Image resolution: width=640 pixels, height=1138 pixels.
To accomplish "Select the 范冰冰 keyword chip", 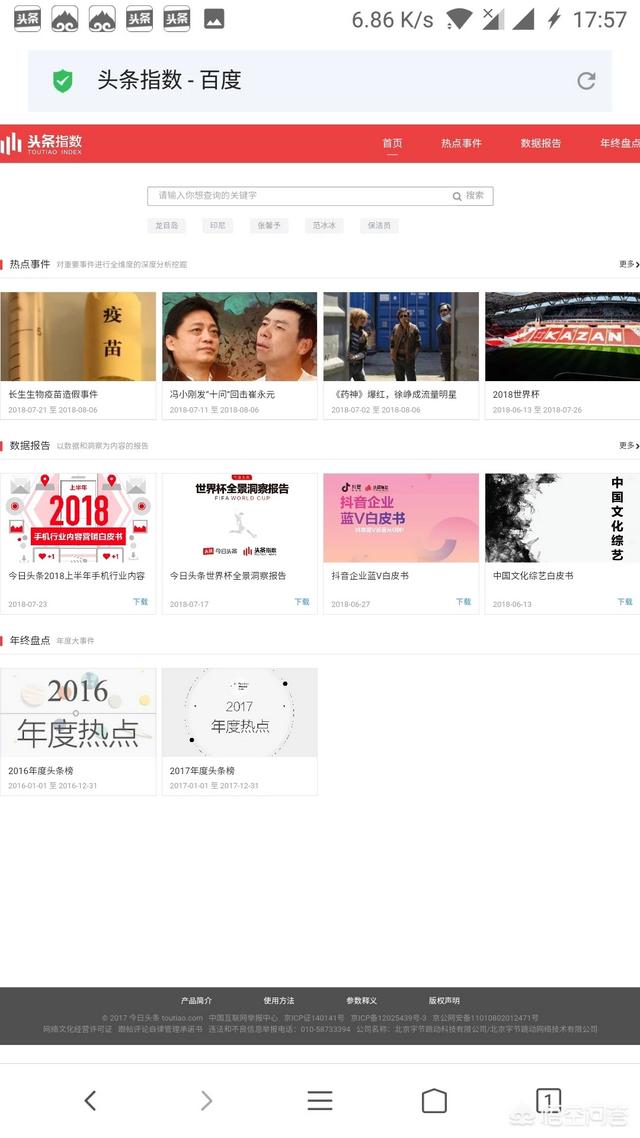I will point(324,226).
